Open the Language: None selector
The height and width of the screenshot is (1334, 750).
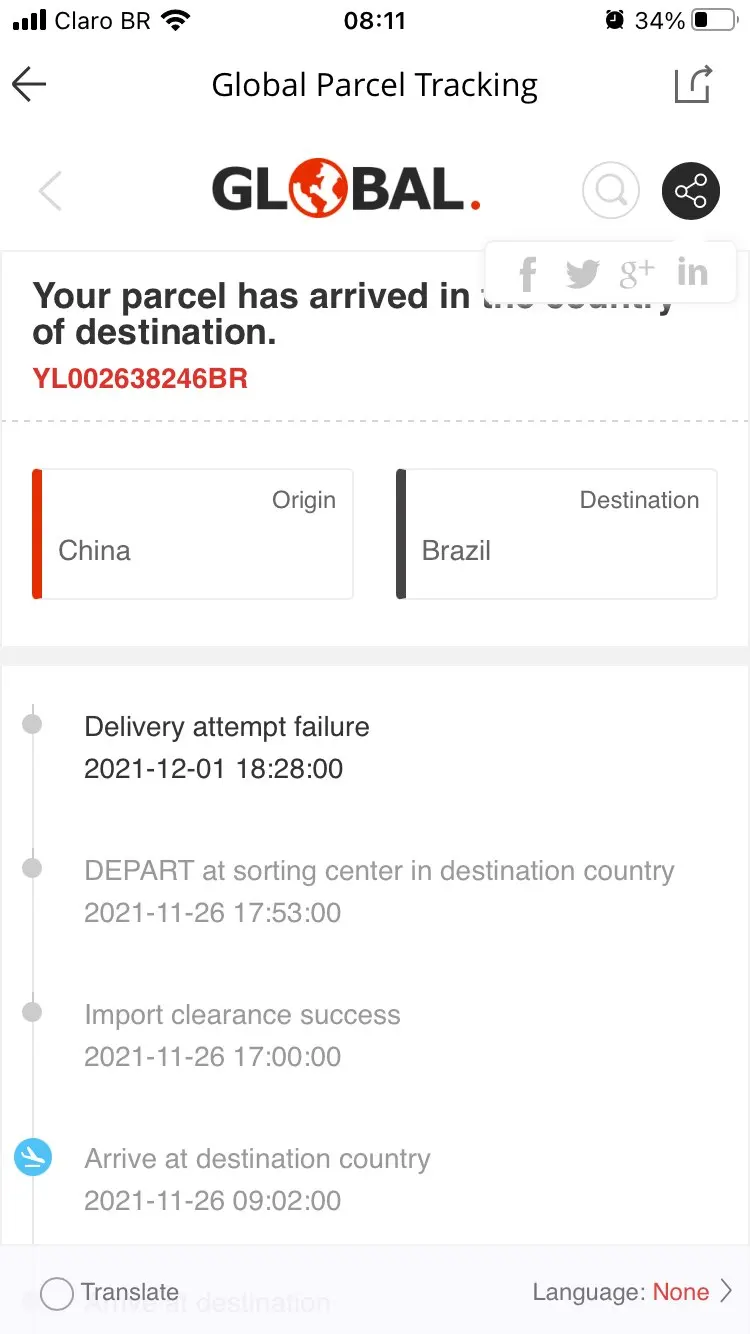coord(633,1292)
